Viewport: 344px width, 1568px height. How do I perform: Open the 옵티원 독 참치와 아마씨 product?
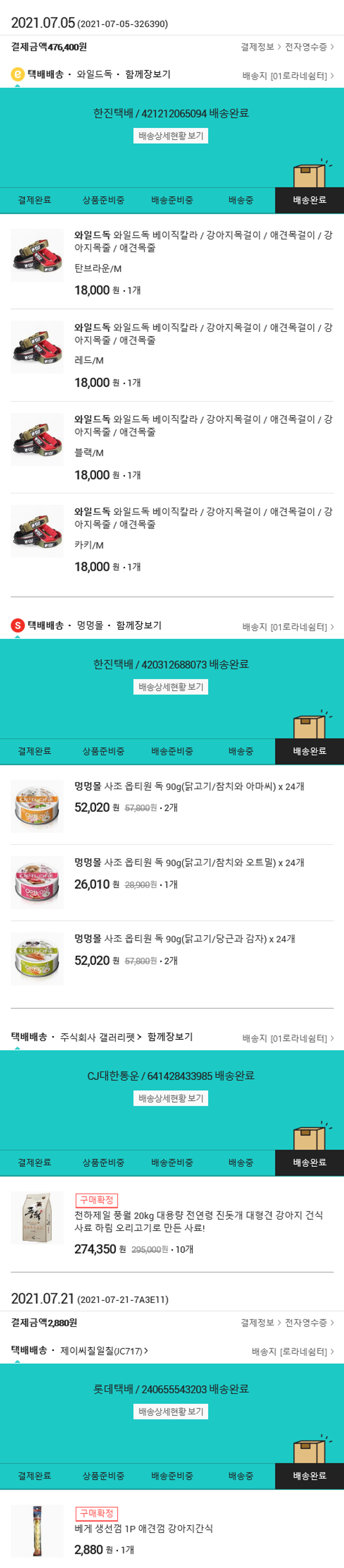pos(189,787)
